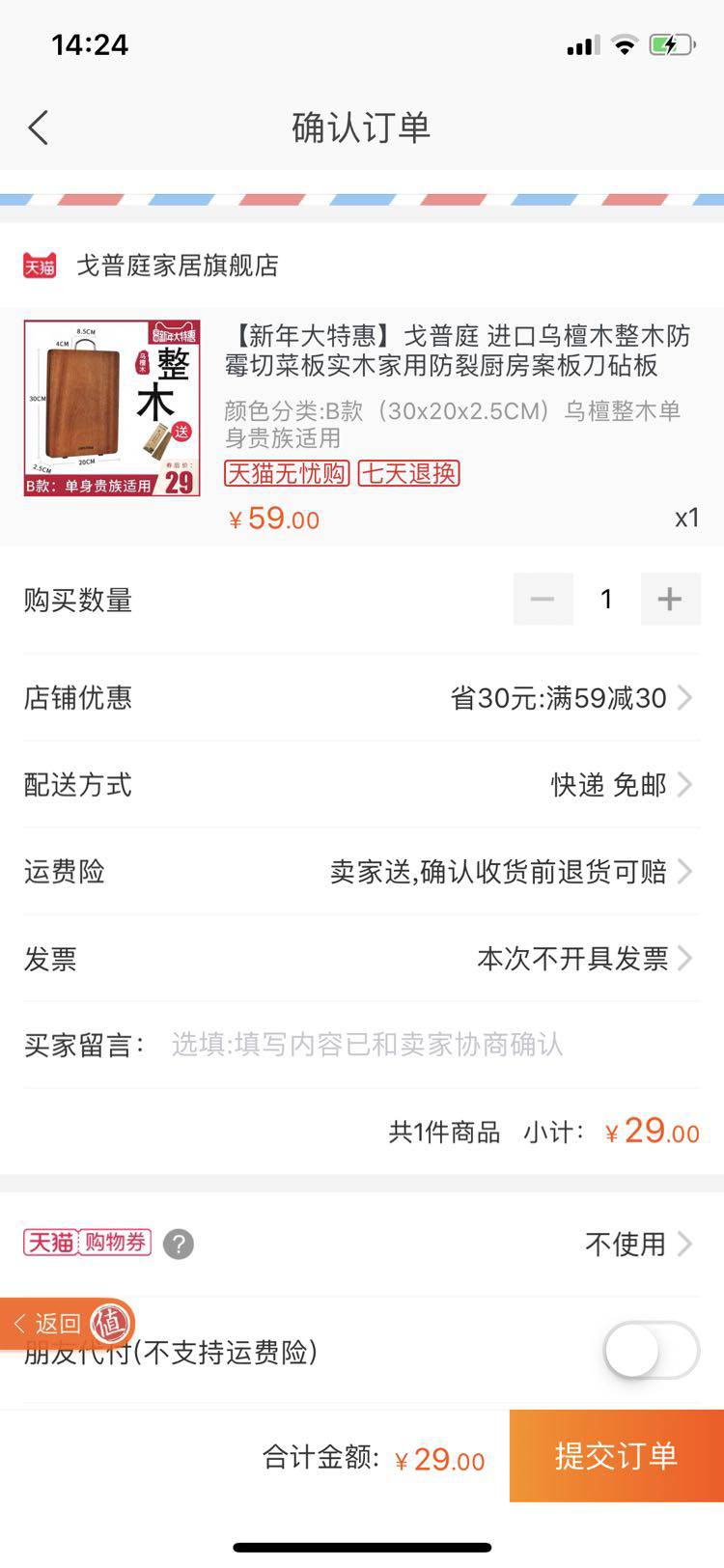Toggle the 朋友代付 switch
Viewport: 724px width, 1568px height.
tap(651, 1351)
